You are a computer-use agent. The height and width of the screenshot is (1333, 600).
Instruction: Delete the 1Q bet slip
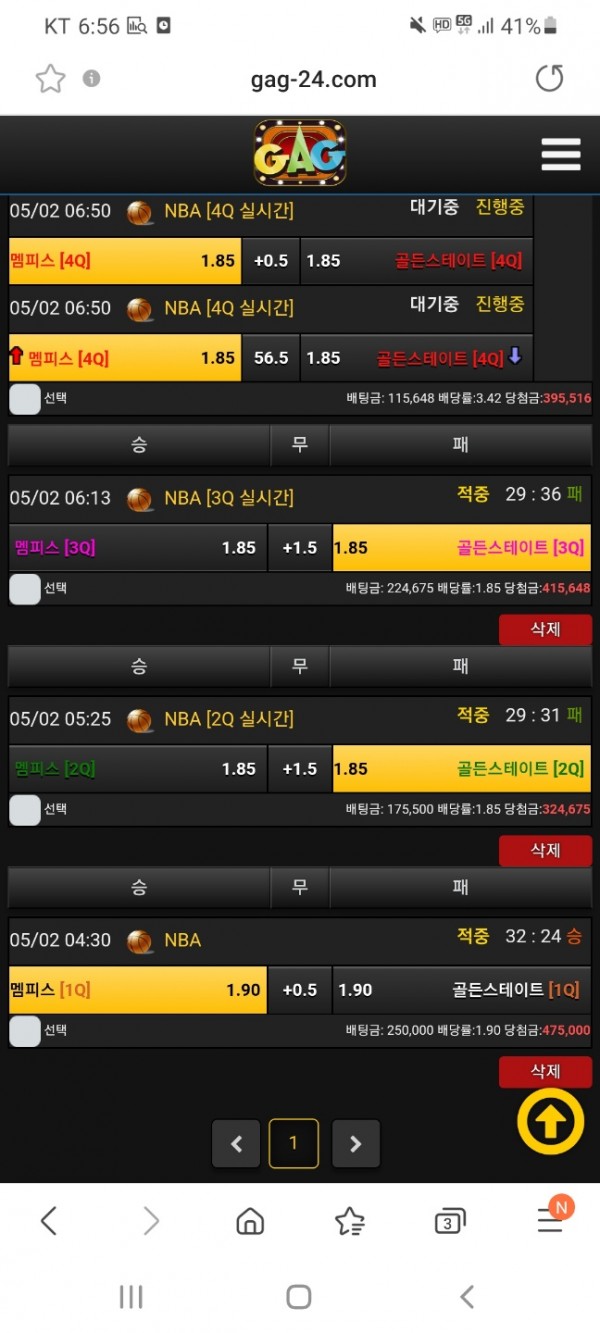coord(545,1072)
